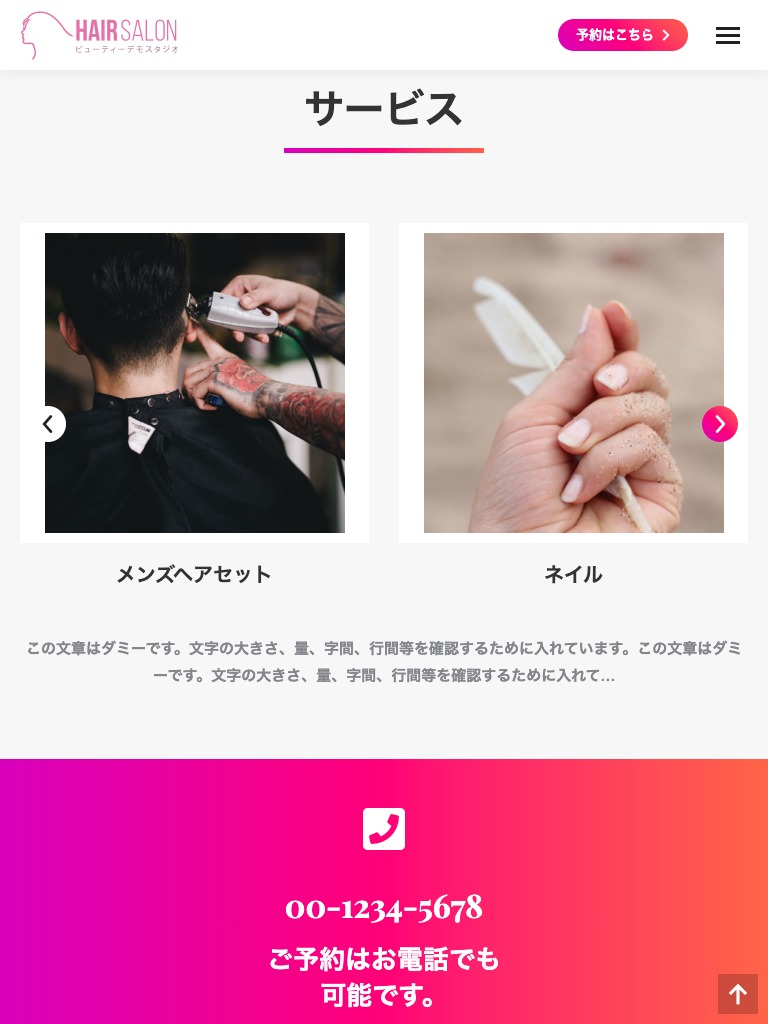768x1024 pixels.
Task: Jump back to top of page
Action: click(737, 994)
